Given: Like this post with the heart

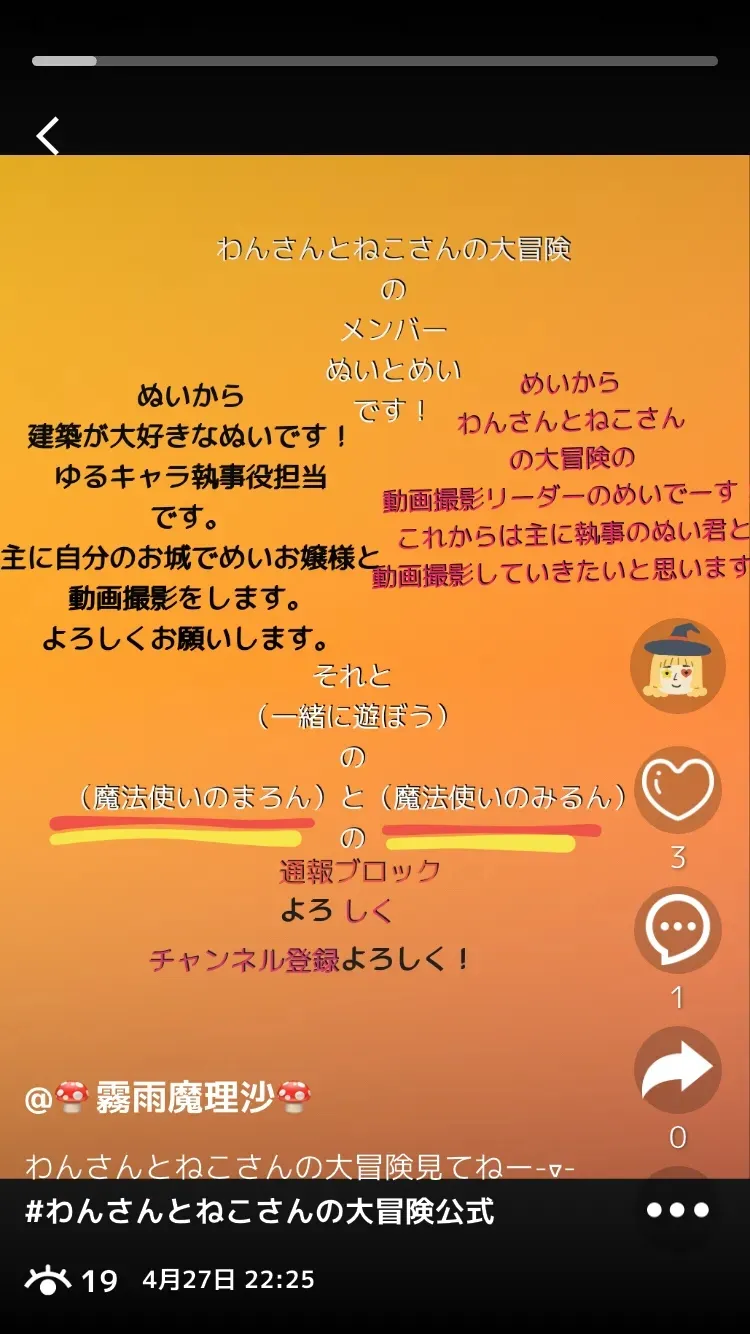Looking at the screenshot, I should pyautogui.click(x=678, y=790).
